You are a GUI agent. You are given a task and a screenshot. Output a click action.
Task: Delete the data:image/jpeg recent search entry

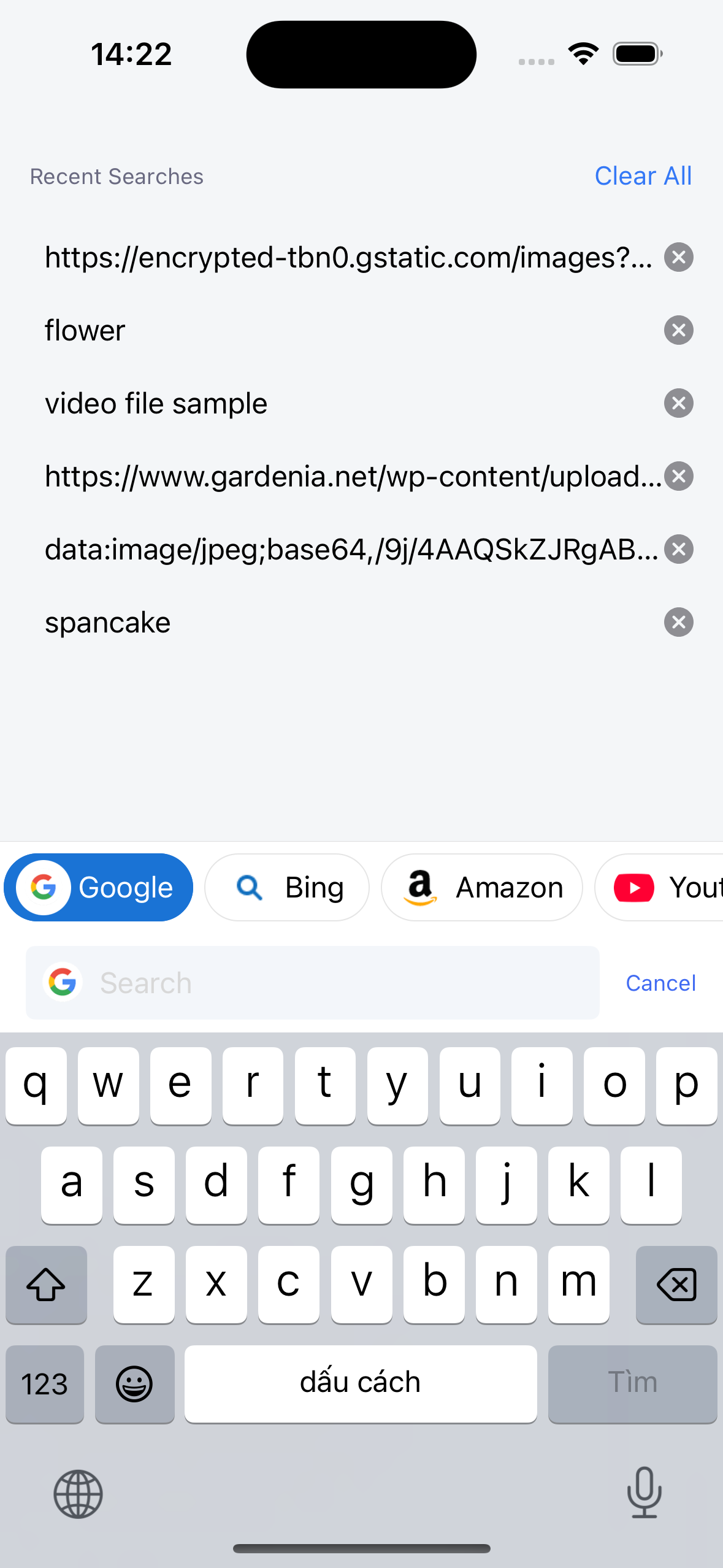pyautogui.click(x=678, y=549)
